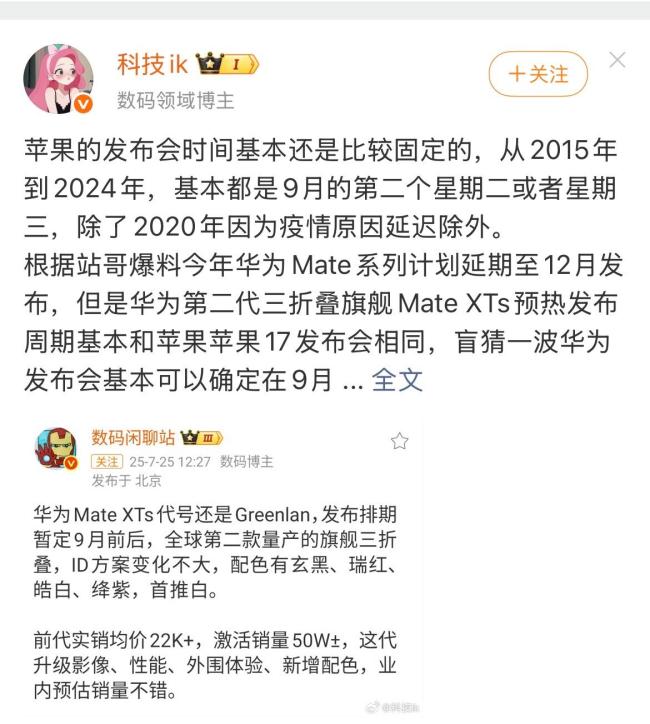Dismiss this post with the X
Screen dimensions: 650x724
coord(617,61)
